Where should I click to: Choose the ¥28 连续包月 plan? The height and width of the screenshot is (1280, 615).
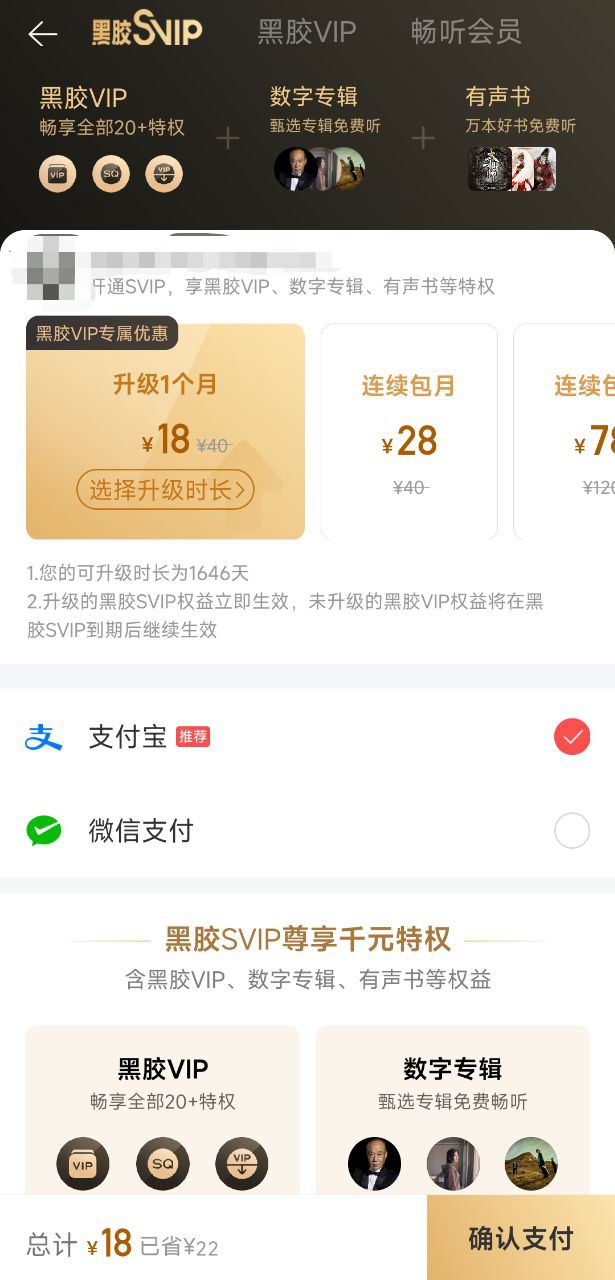tap(408, 431)
